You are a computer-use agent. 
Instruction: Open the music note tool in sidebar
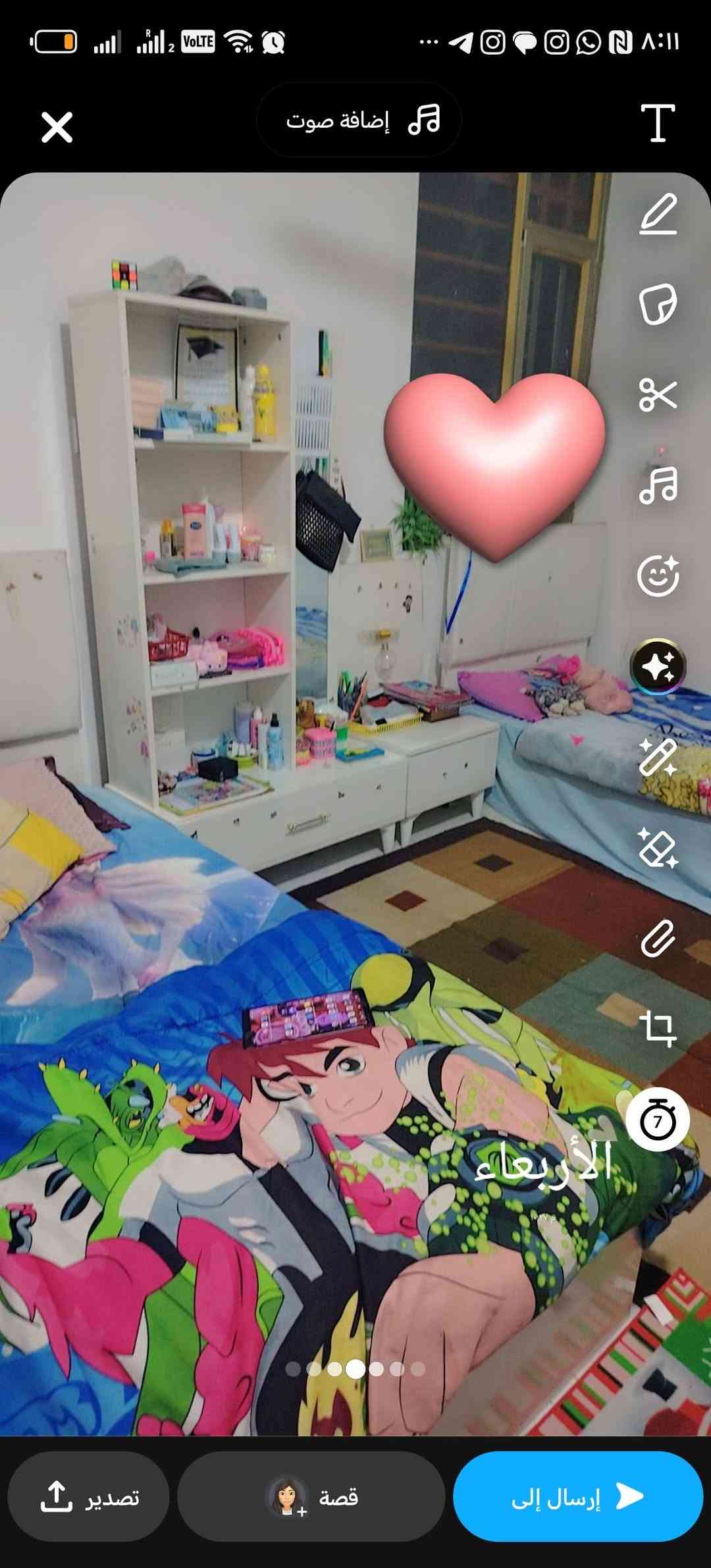point(658,485)
